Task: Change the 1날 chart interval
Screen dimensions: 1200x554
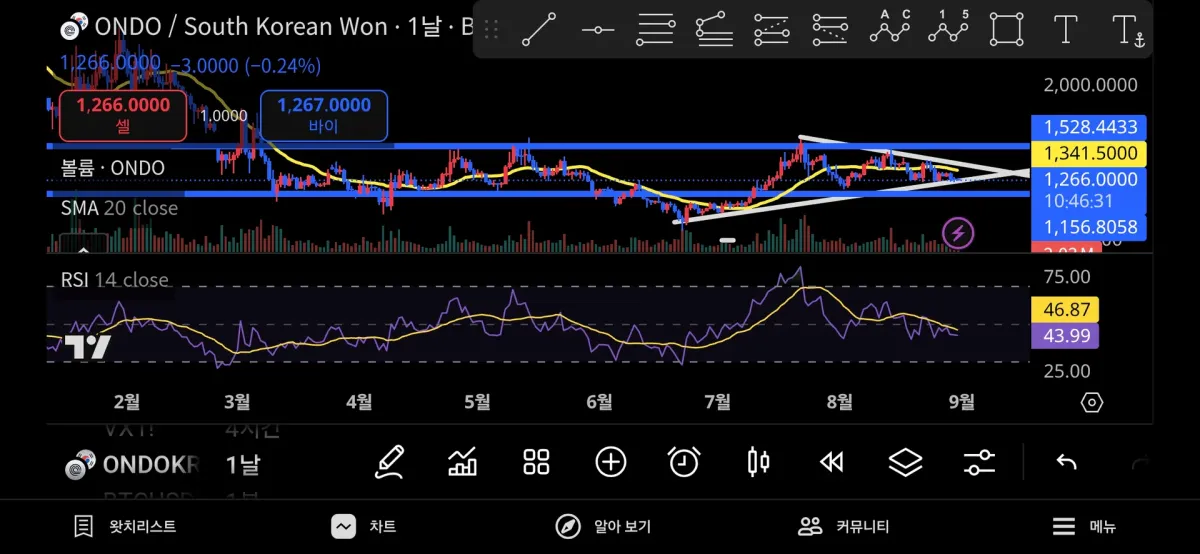Action: pos(242,465)
